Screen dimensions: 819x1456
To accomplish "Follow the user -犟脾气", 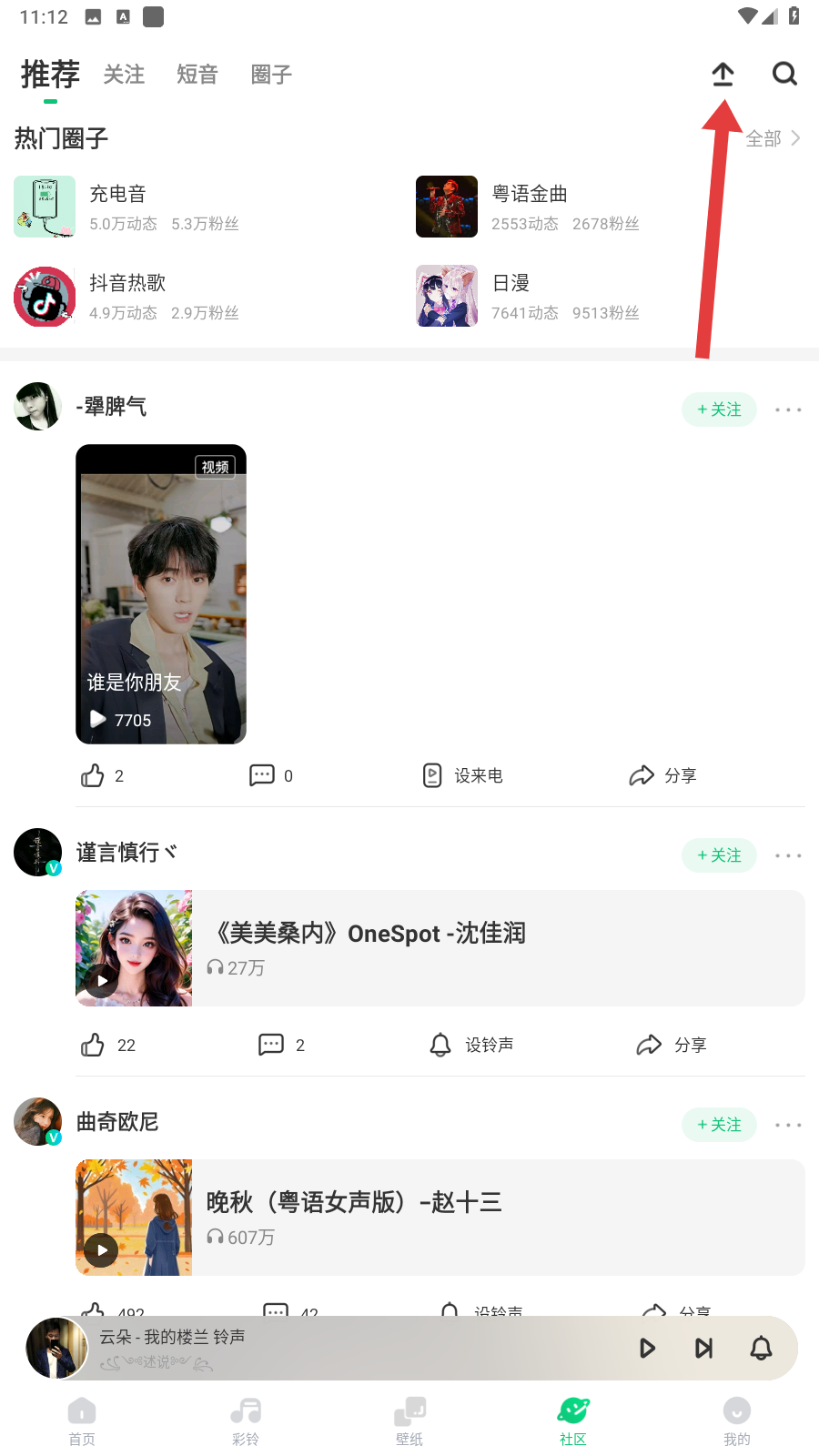I will tap(719, 409).
